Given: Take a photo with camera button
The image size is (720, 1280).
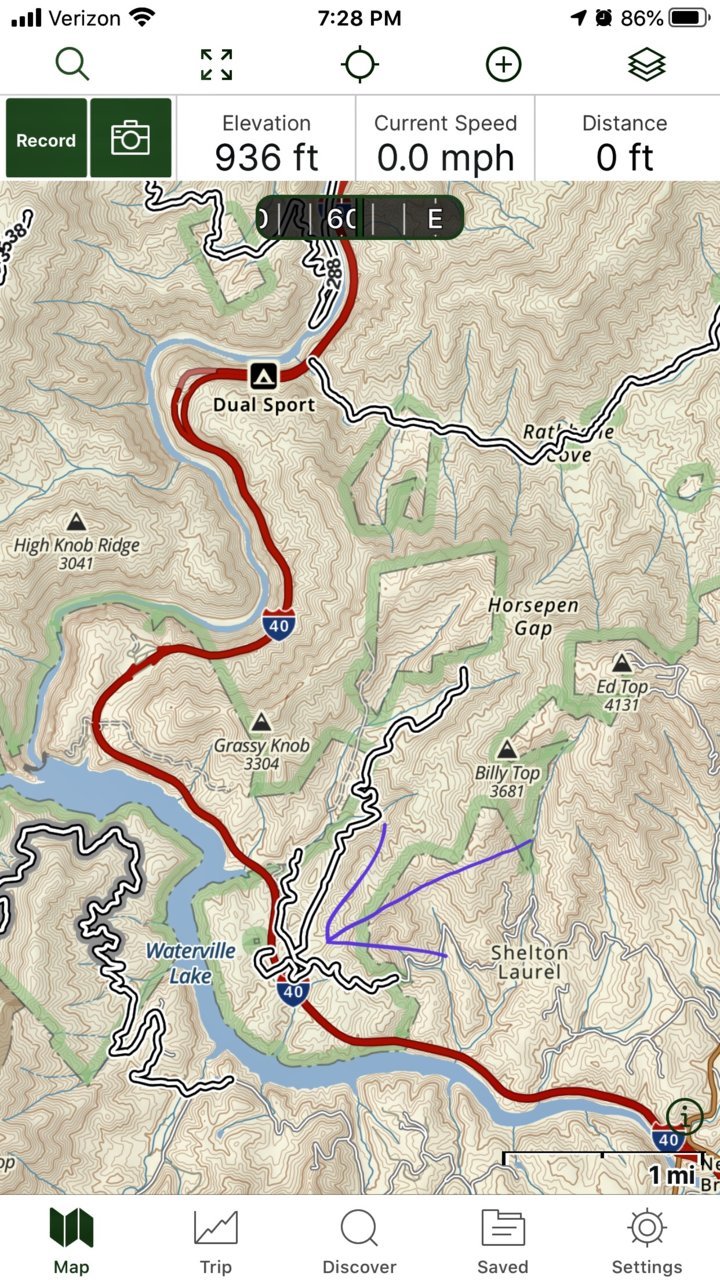Looking at the screenshot, I should (130, 138).
